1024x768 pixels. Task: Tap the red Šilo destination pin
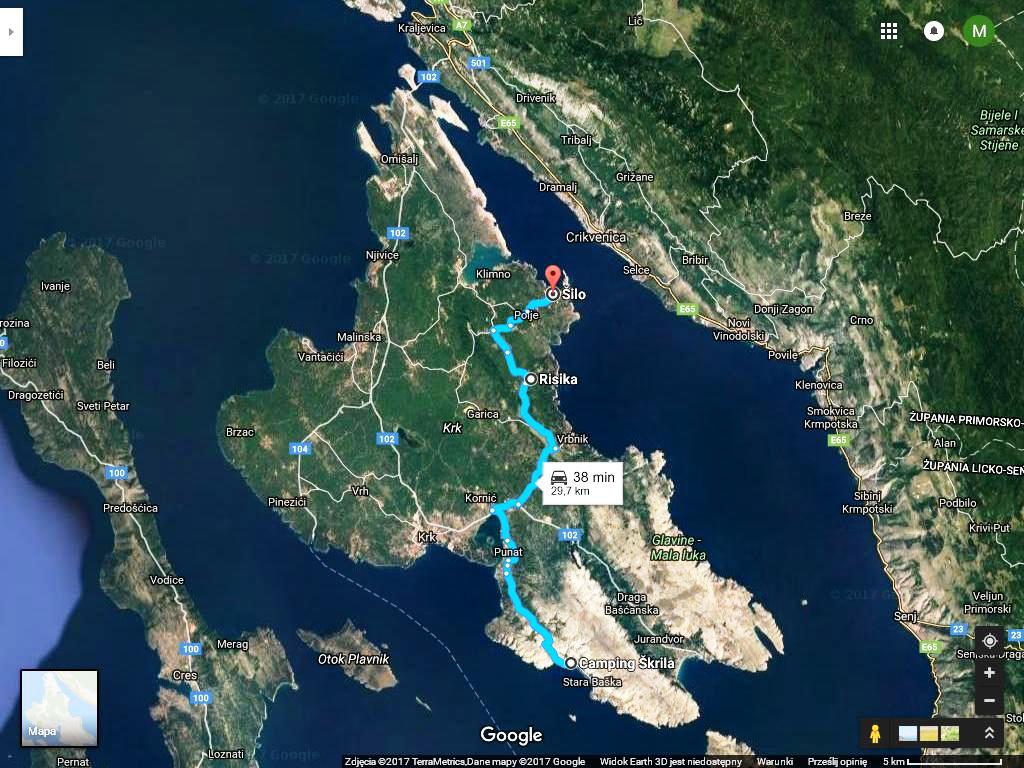[x=552, y=277]
